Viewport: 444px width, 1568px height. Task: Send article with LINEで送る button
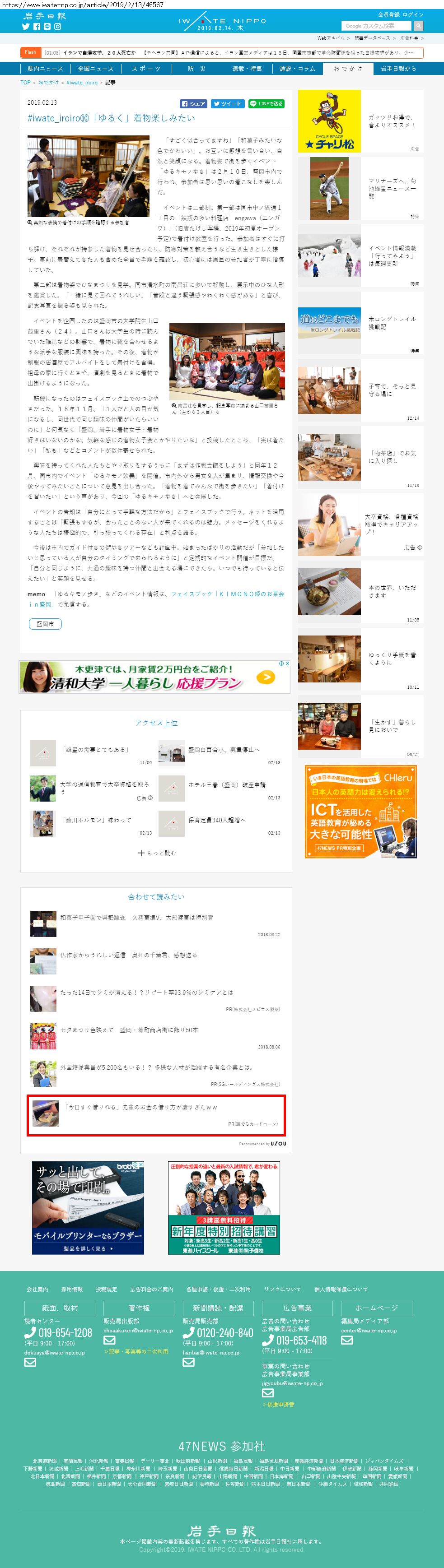[x=266, y=104]
